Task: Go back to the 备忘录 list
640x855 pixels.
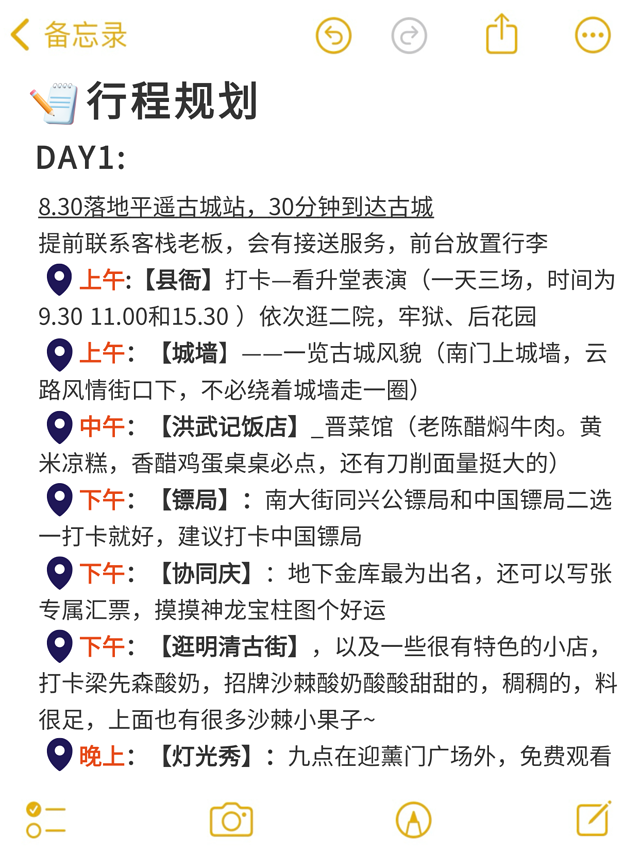Action: pyautogui.click(x=68, y=36)
